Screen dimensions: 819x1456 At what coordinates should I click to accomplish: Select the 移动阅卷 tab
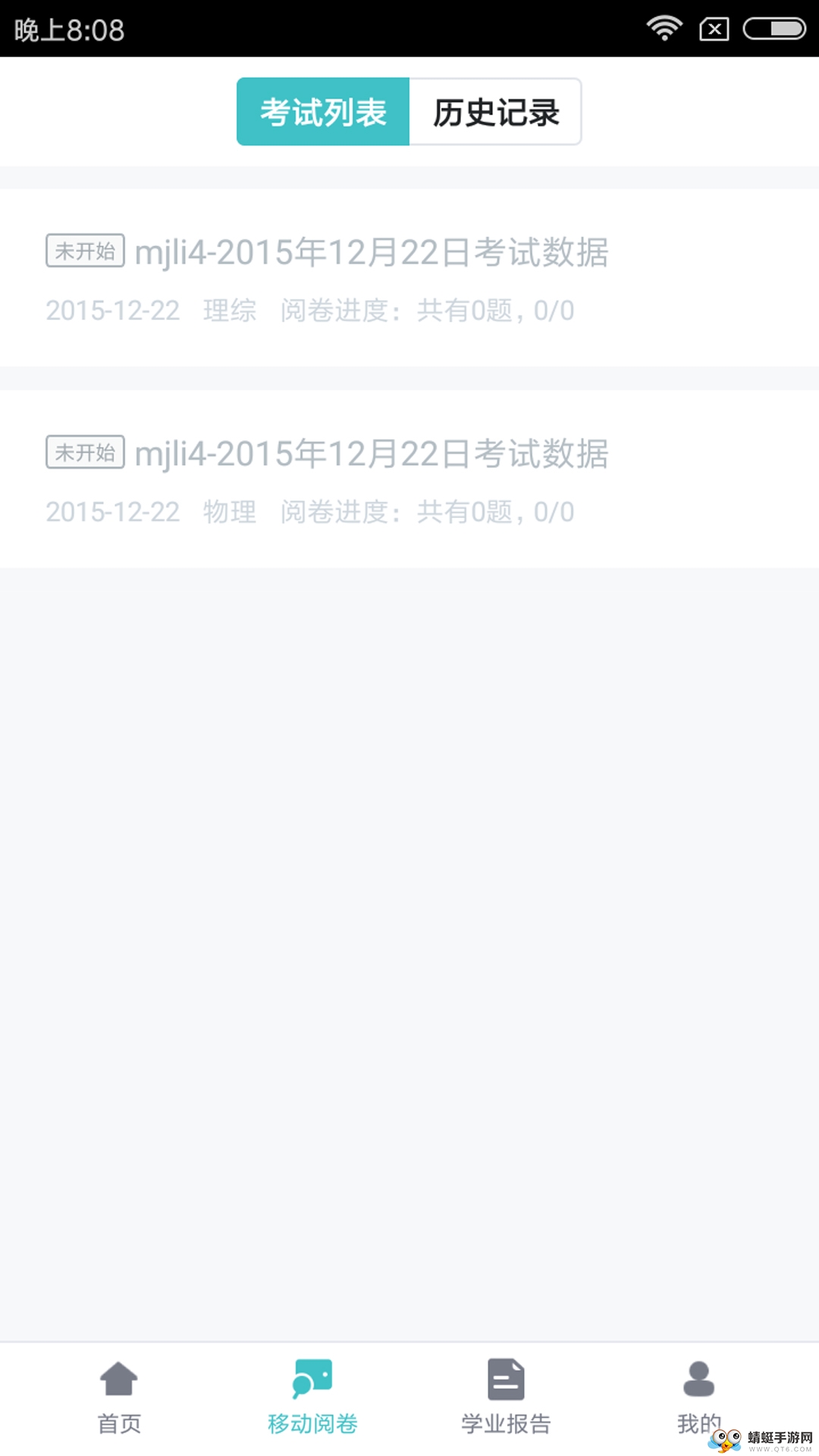point(312,1397)
